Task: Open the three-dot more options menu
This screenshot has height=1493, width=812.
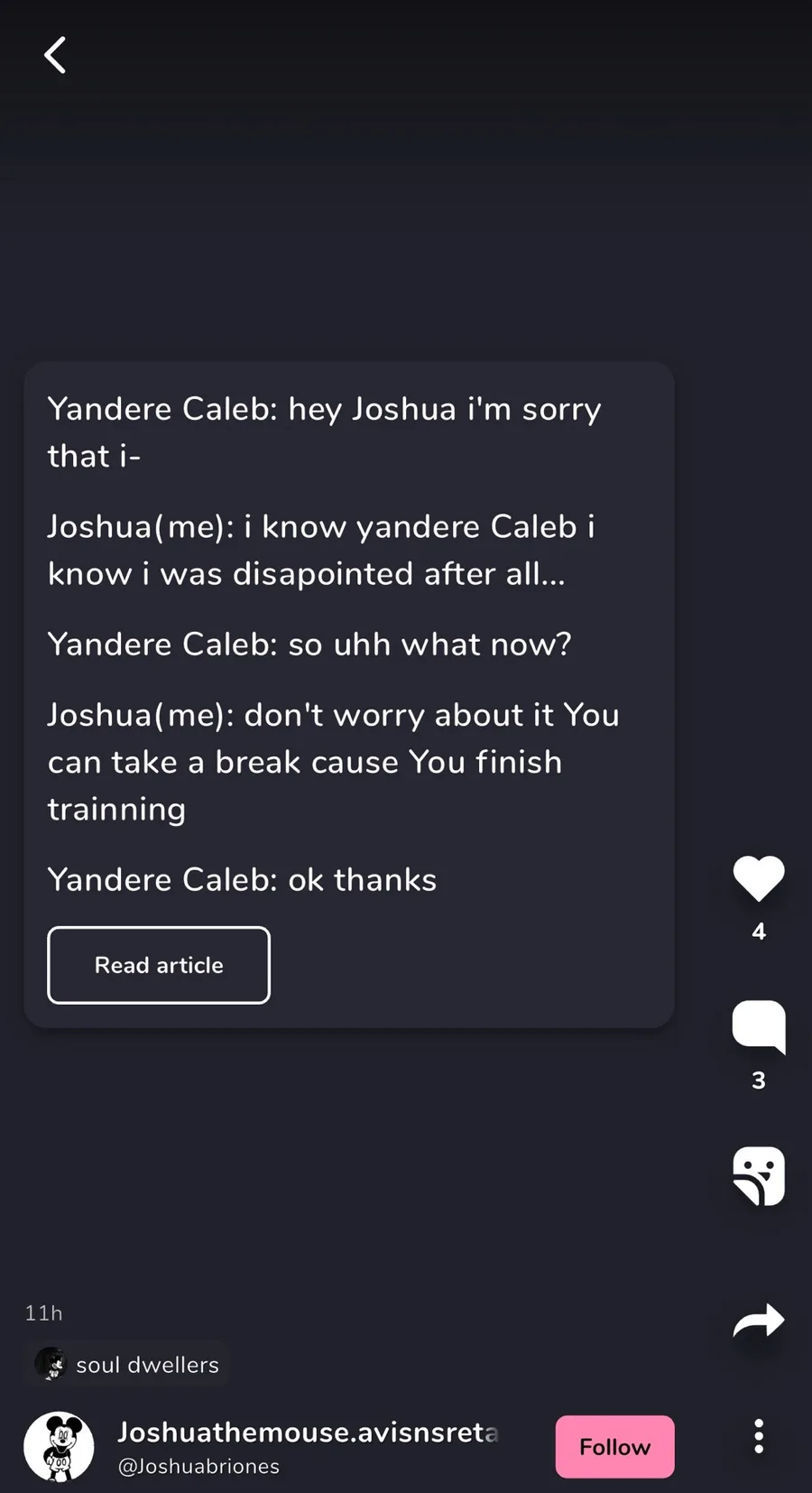Action: (x=759, y=1436)
